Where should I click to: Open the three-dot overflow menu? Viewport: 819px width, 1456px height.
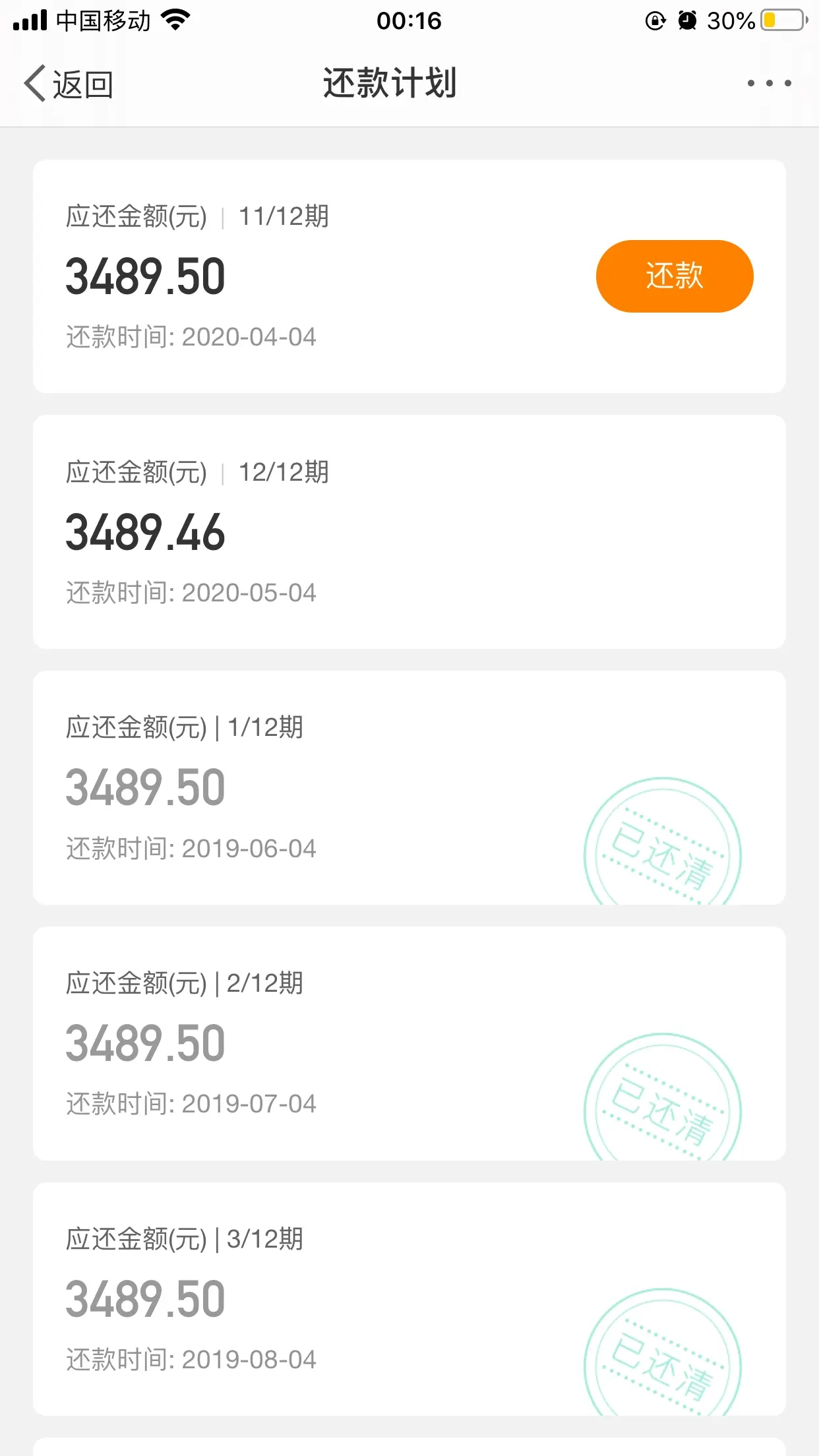pyautogui.click(x=769, y=84)
